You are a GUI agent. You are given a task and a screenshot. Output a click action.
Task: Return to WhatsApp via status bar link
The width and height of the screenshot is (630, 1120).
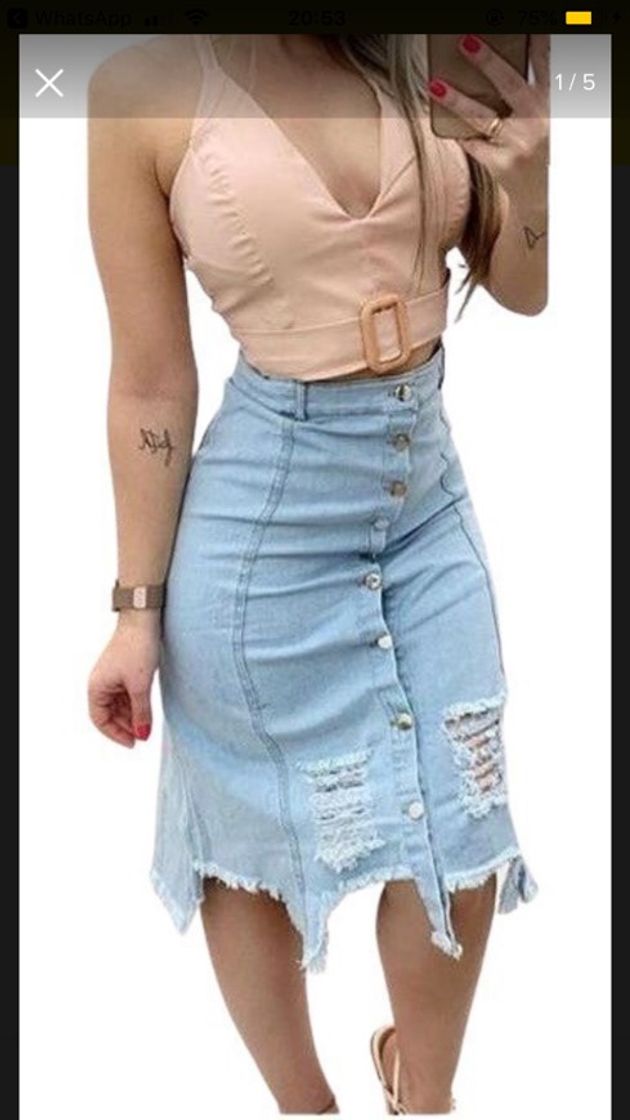70,18
